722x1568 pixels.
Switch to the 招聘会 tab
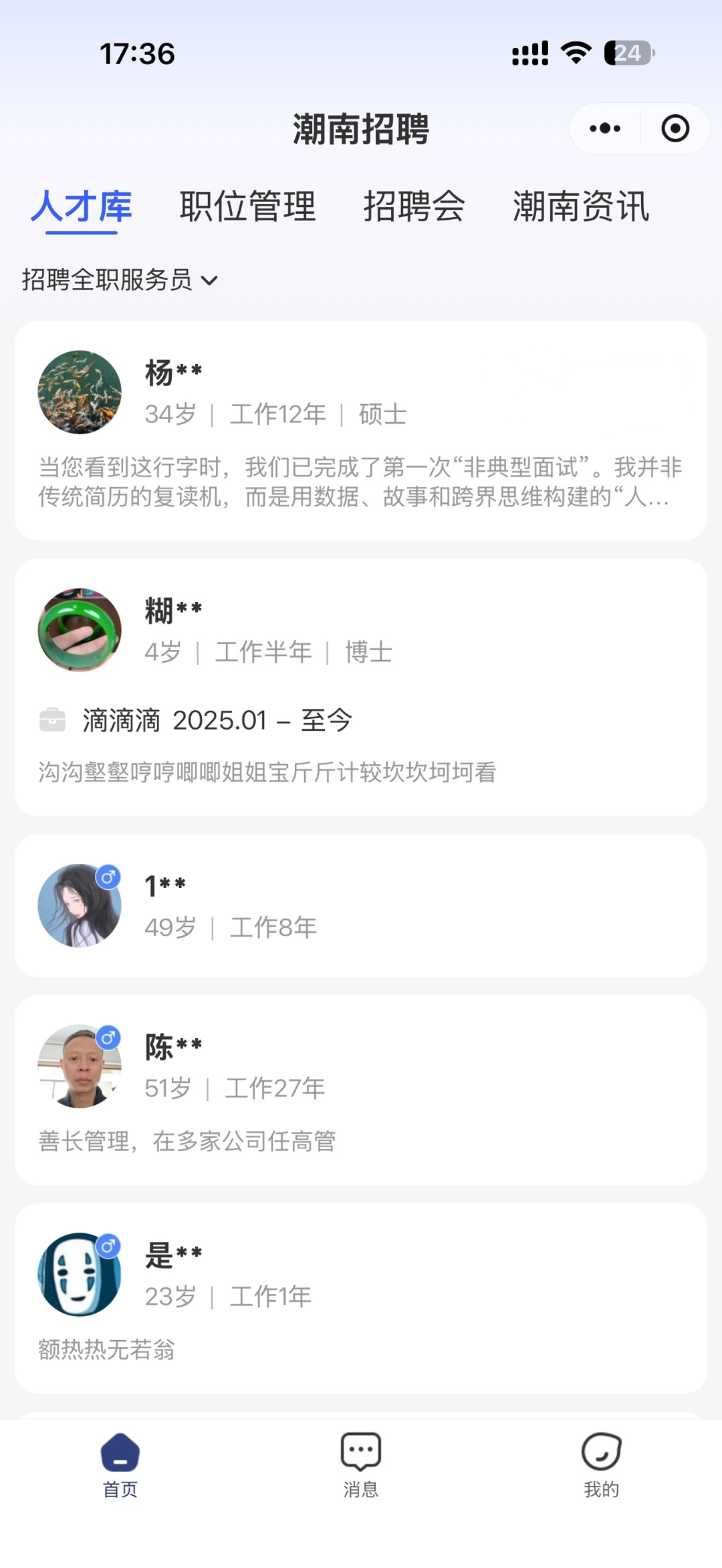click(414, 206)
